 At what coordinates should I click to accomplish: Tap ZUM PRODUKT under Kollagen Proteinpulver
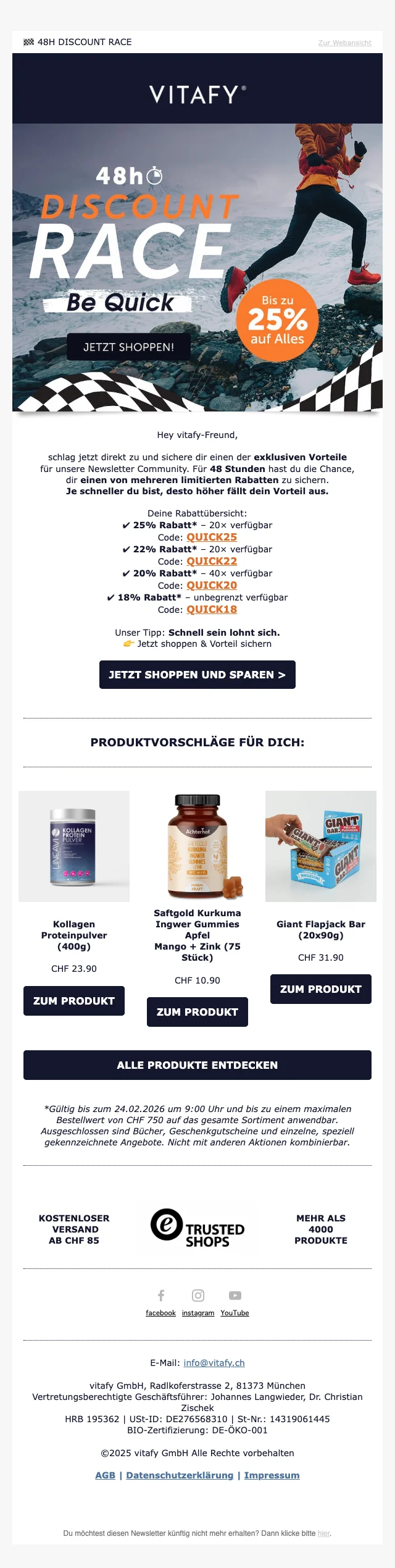coord(74,1001)
